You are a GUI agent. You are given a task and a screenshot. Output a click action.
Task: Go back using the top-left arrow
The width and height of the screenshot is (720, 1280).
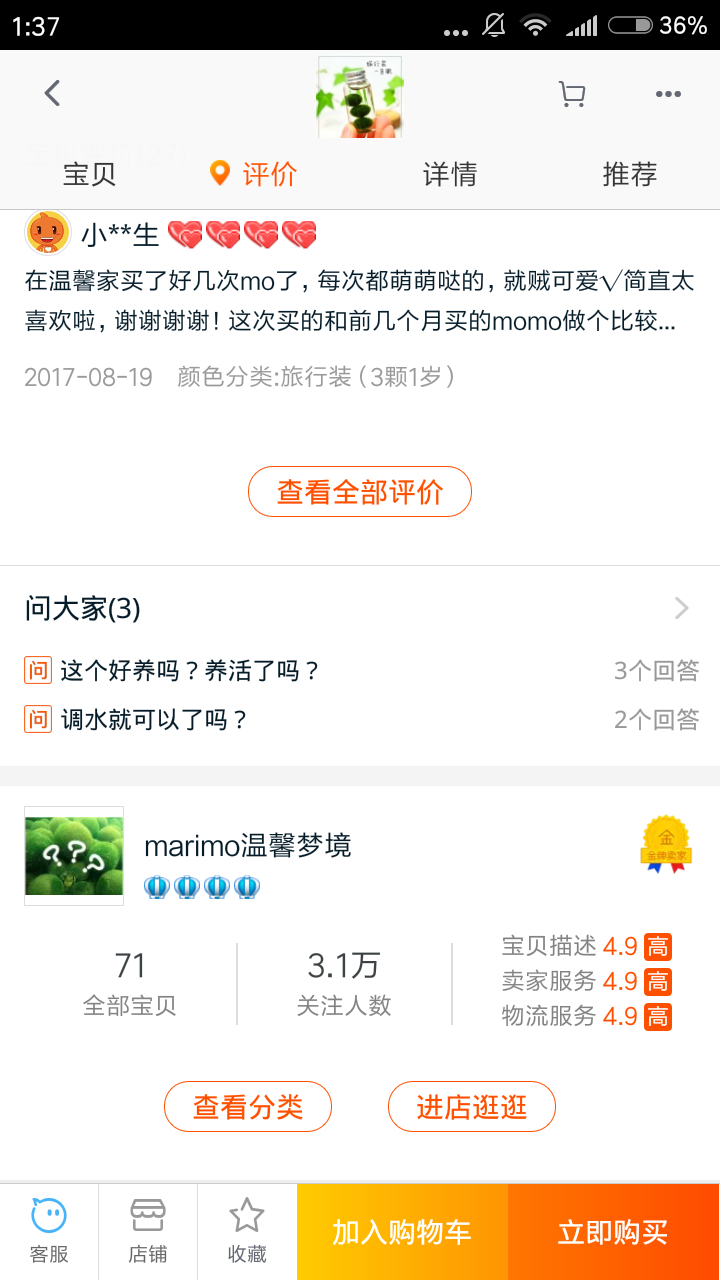coord(52,94)
